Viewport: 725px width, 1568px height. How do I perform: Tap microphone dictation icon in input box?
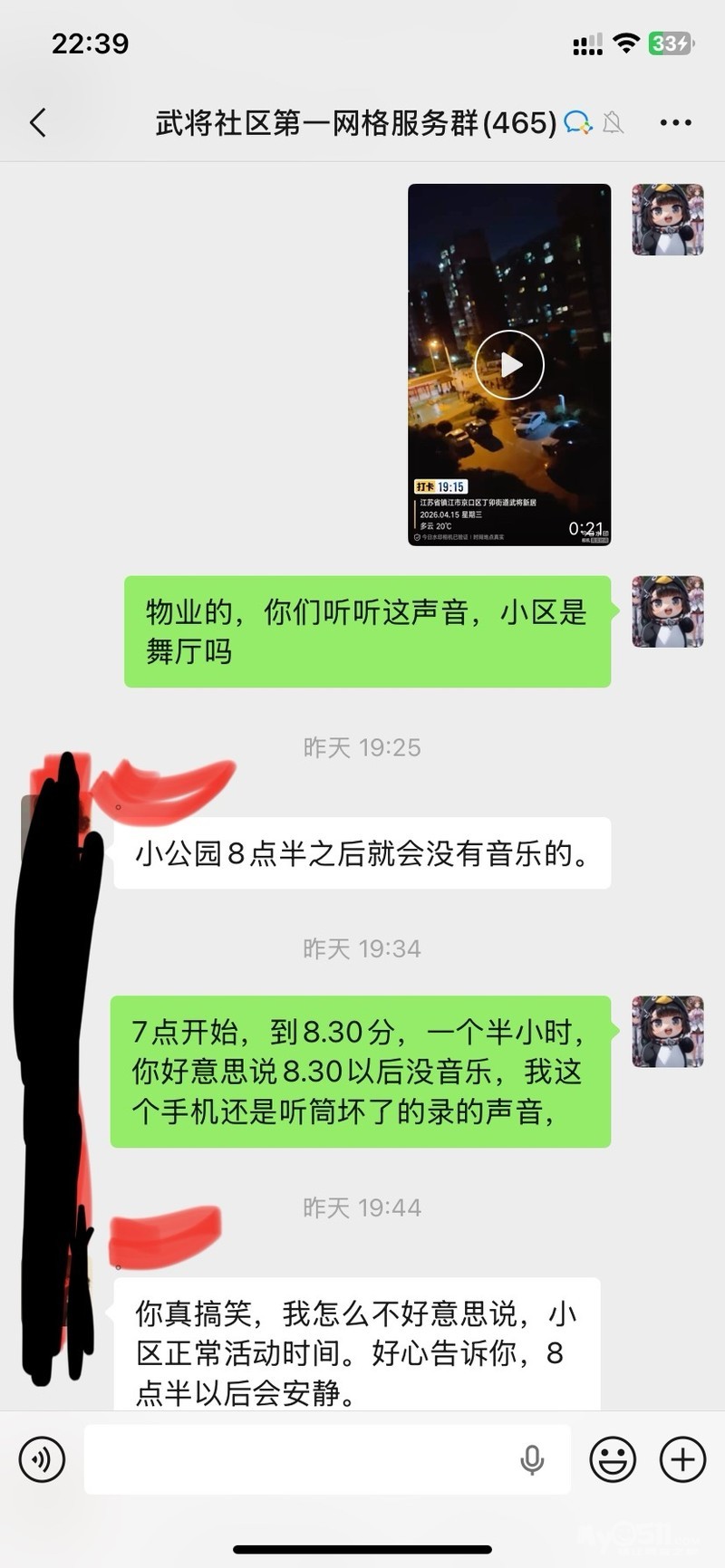tap(532, 1459)
